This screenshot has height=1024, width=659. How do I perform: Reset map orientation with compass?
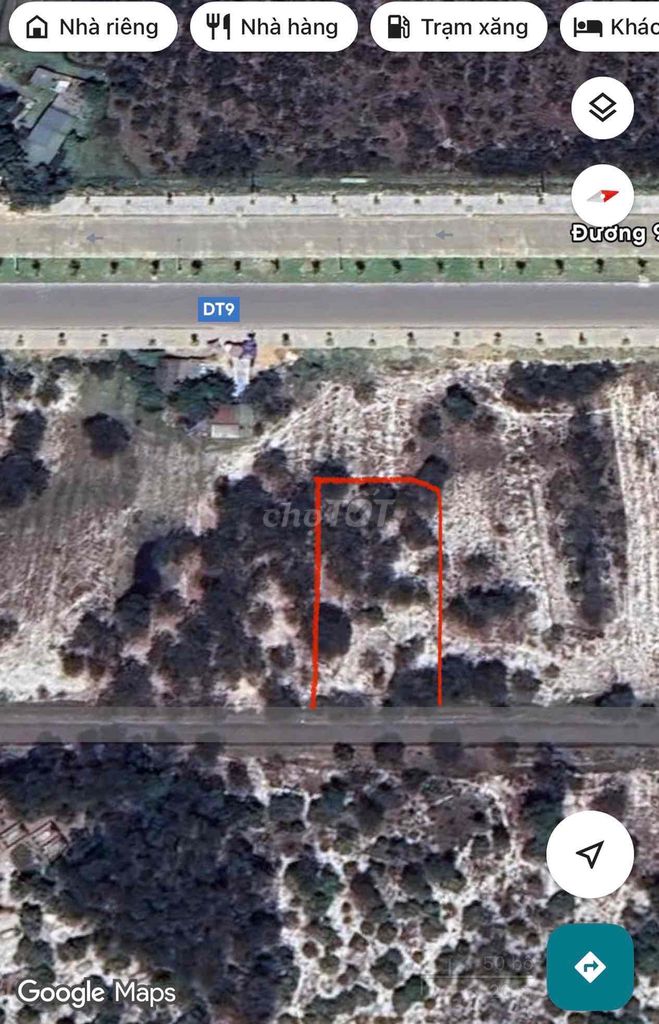pos(602,195)
